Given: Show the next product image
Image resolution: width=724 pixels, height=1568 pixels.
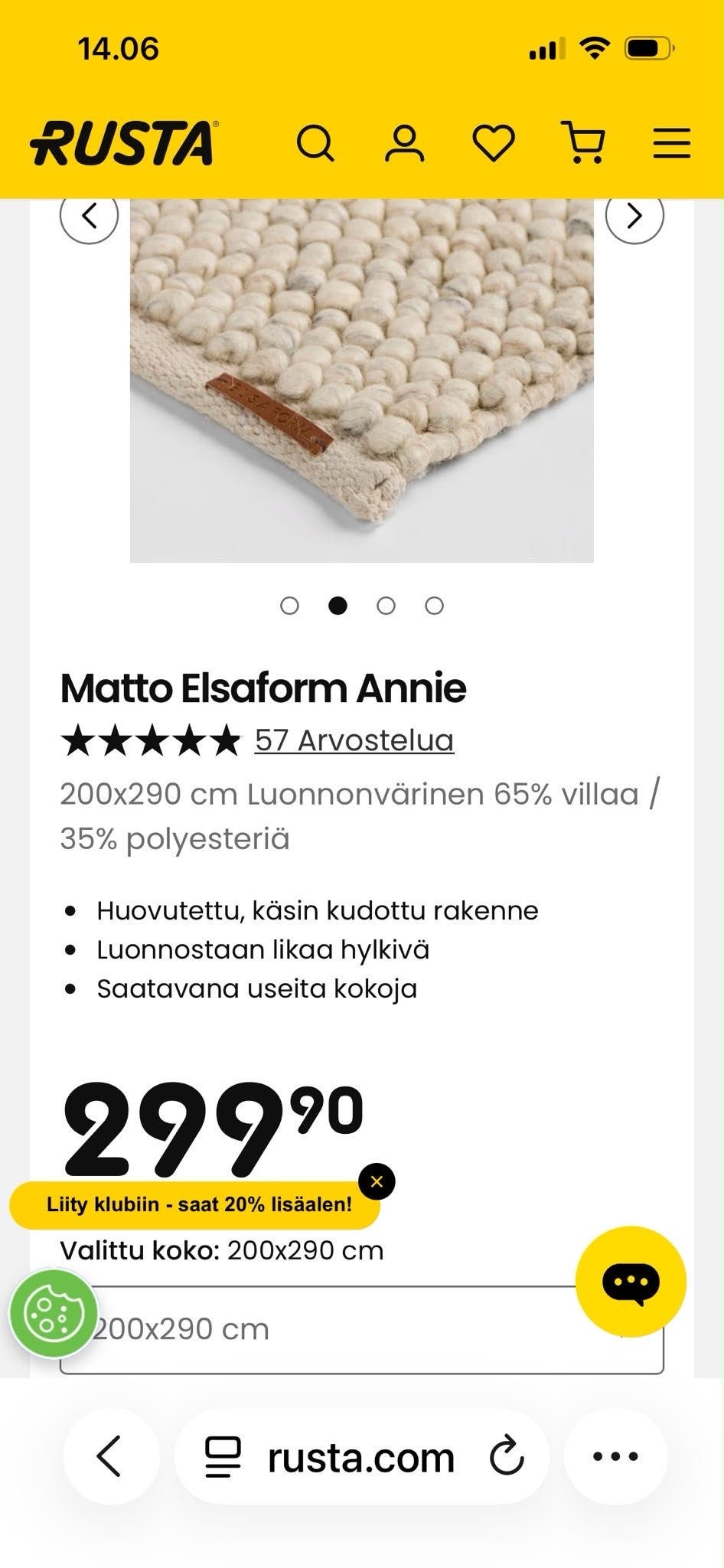Looking at the screenshot, I should (634, 216).
